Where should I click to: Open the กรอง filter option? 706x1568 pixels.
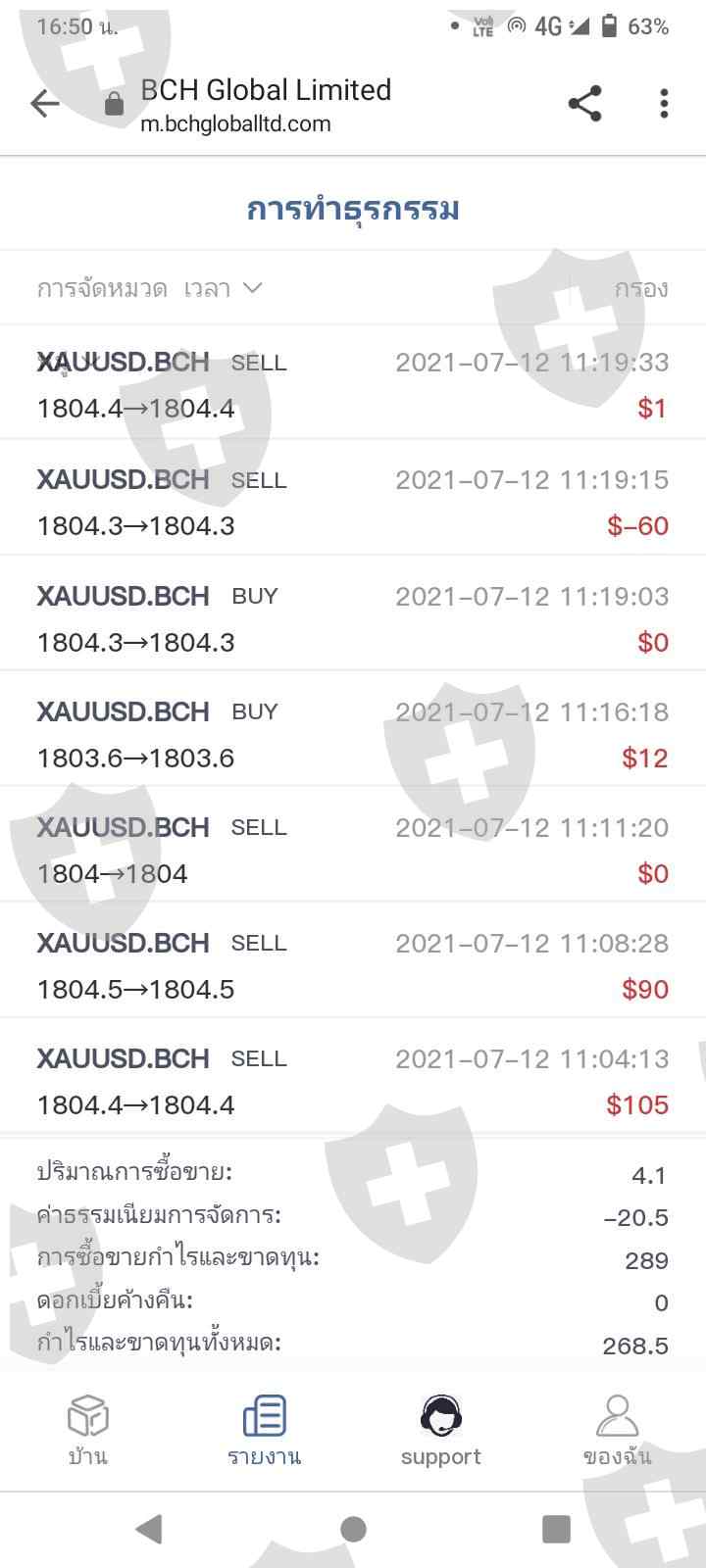[x=641, y=288]
